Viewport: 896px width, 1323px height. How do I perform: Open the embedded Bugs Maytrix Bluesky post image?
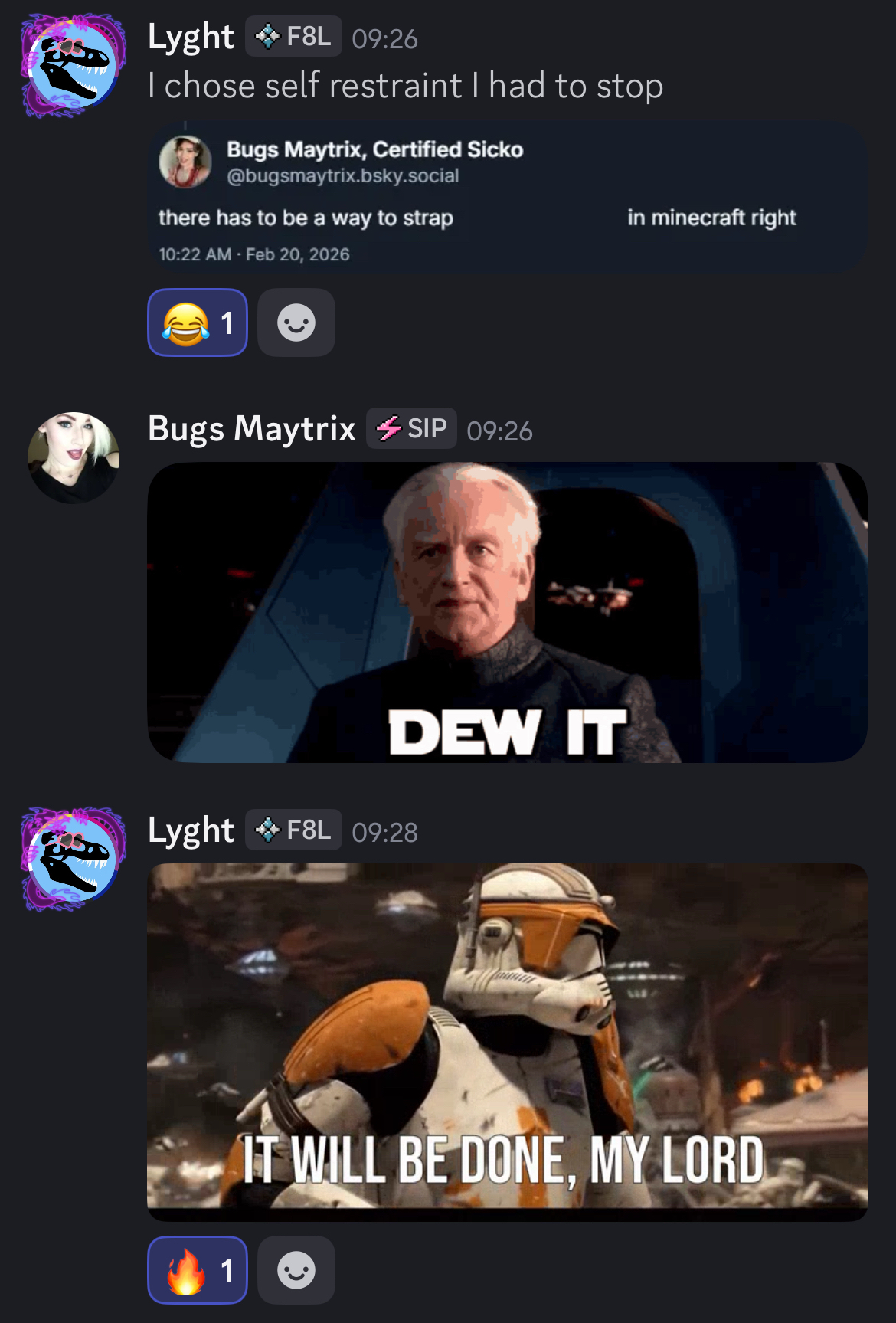click(507, 198)
